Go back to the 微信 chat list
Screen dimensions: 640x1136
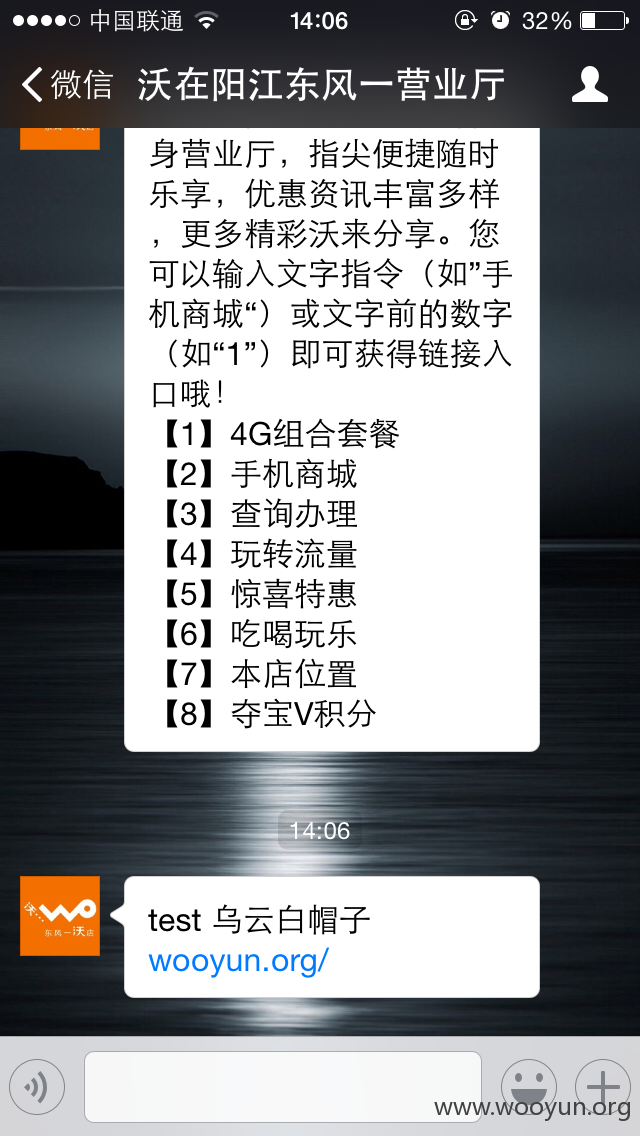point(67,84)
